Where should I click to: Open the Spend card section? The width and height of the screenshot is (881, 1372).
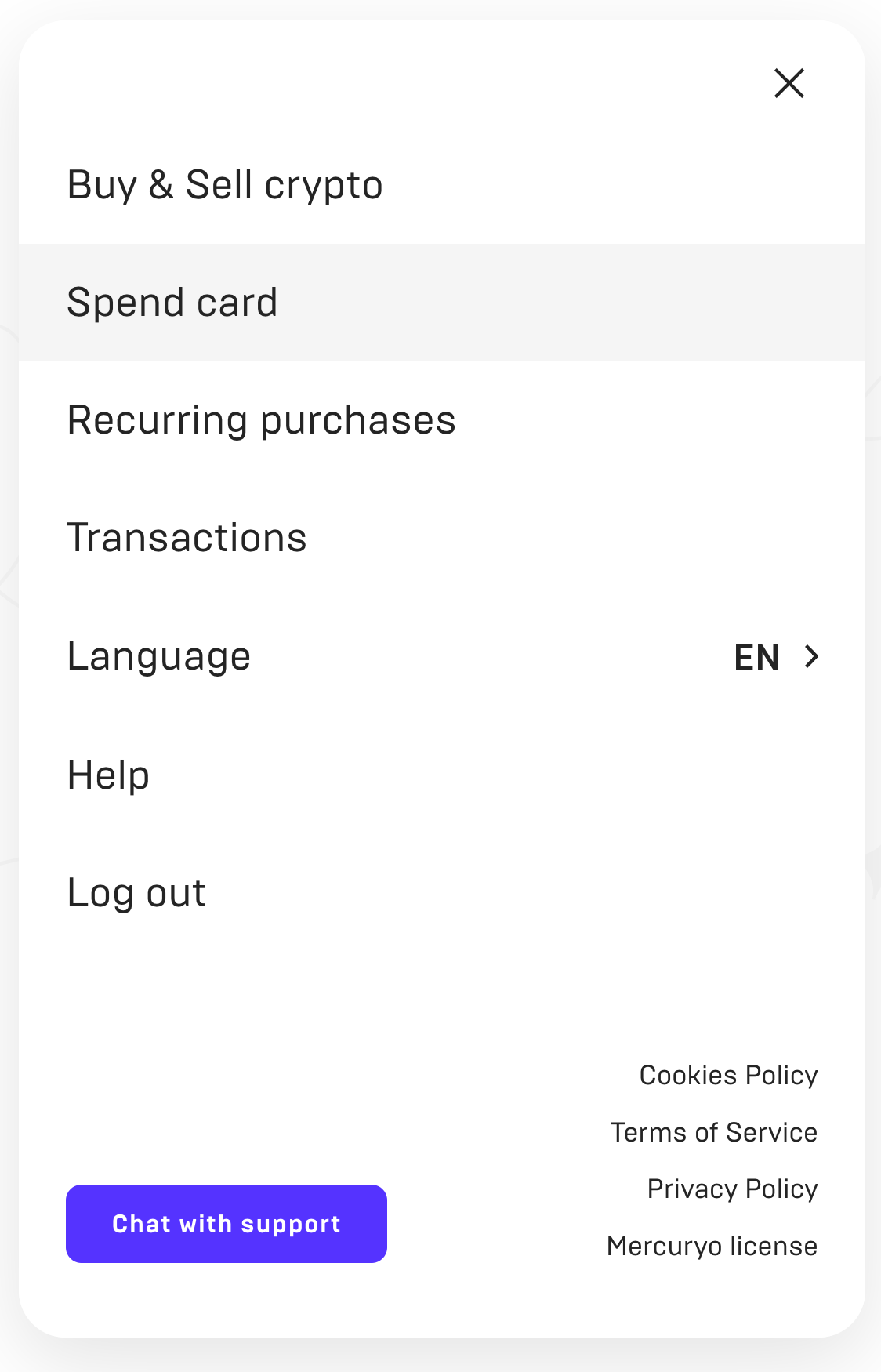pyautogui.click(x=172, y=303)
